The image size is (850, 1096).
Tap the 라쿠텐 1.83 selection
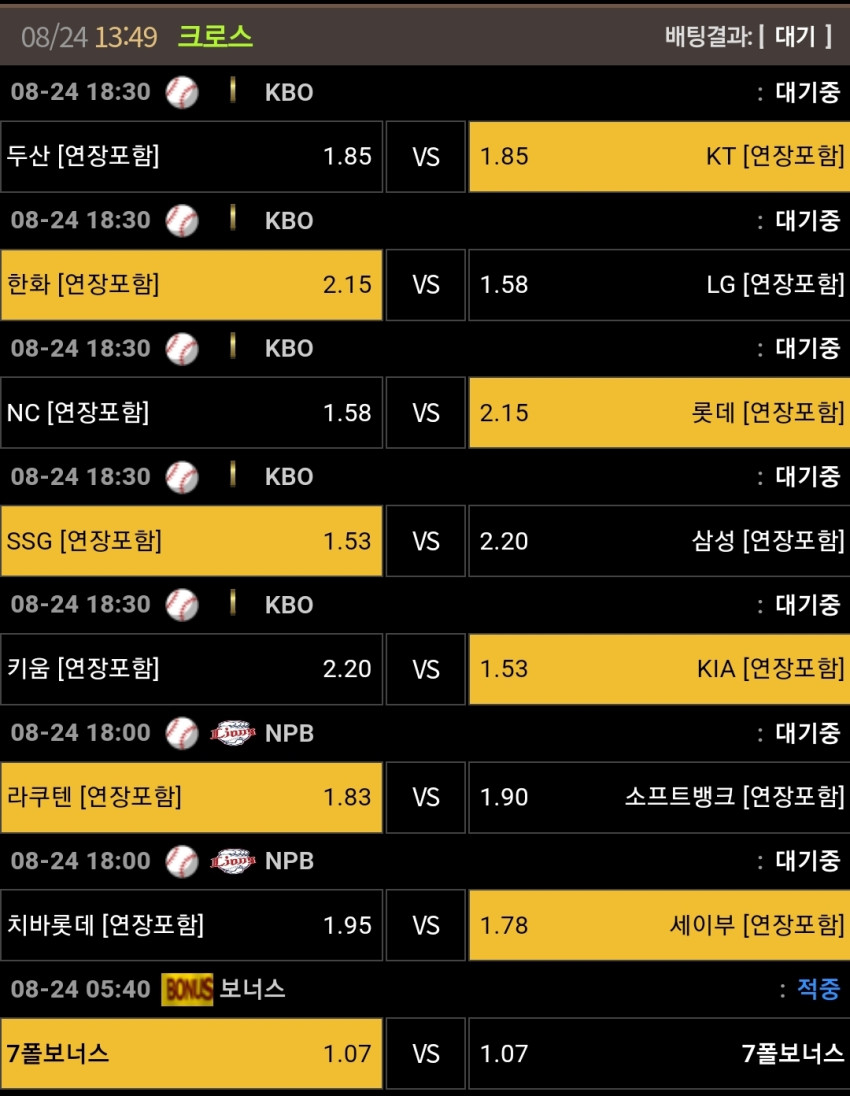pyautogui.click(x=192, y=797)
